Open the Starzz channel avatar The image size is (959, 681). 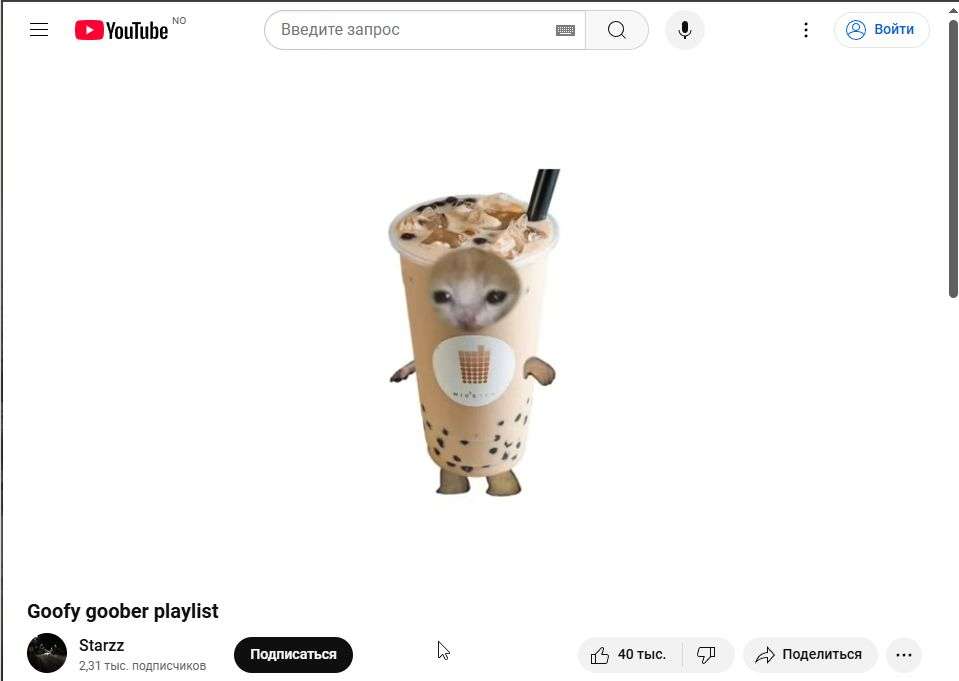[x=47, y=654]
